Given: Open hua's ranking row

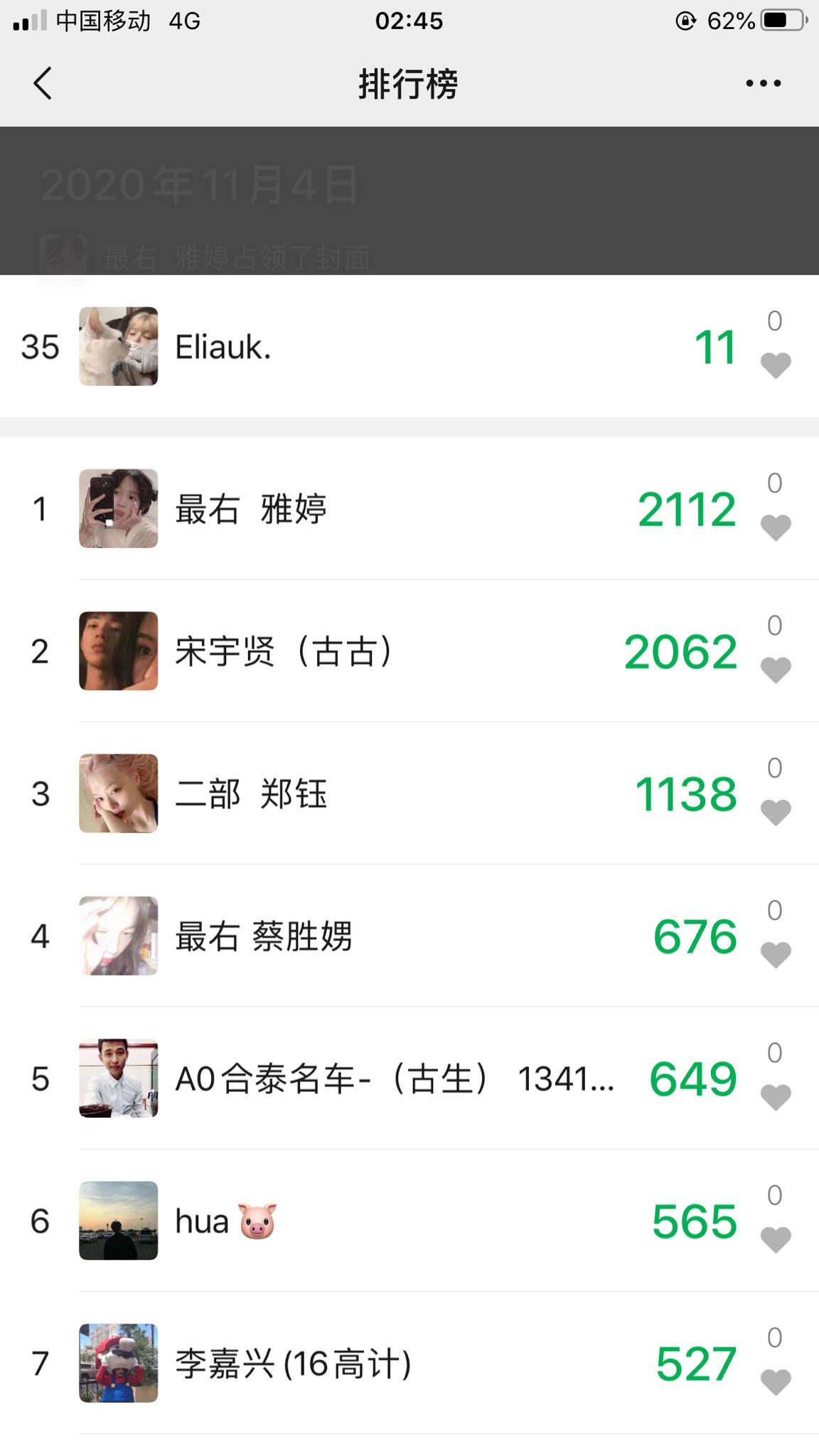Looking at the screenshot, I should pyautogui.click(x=409, y=1221).
